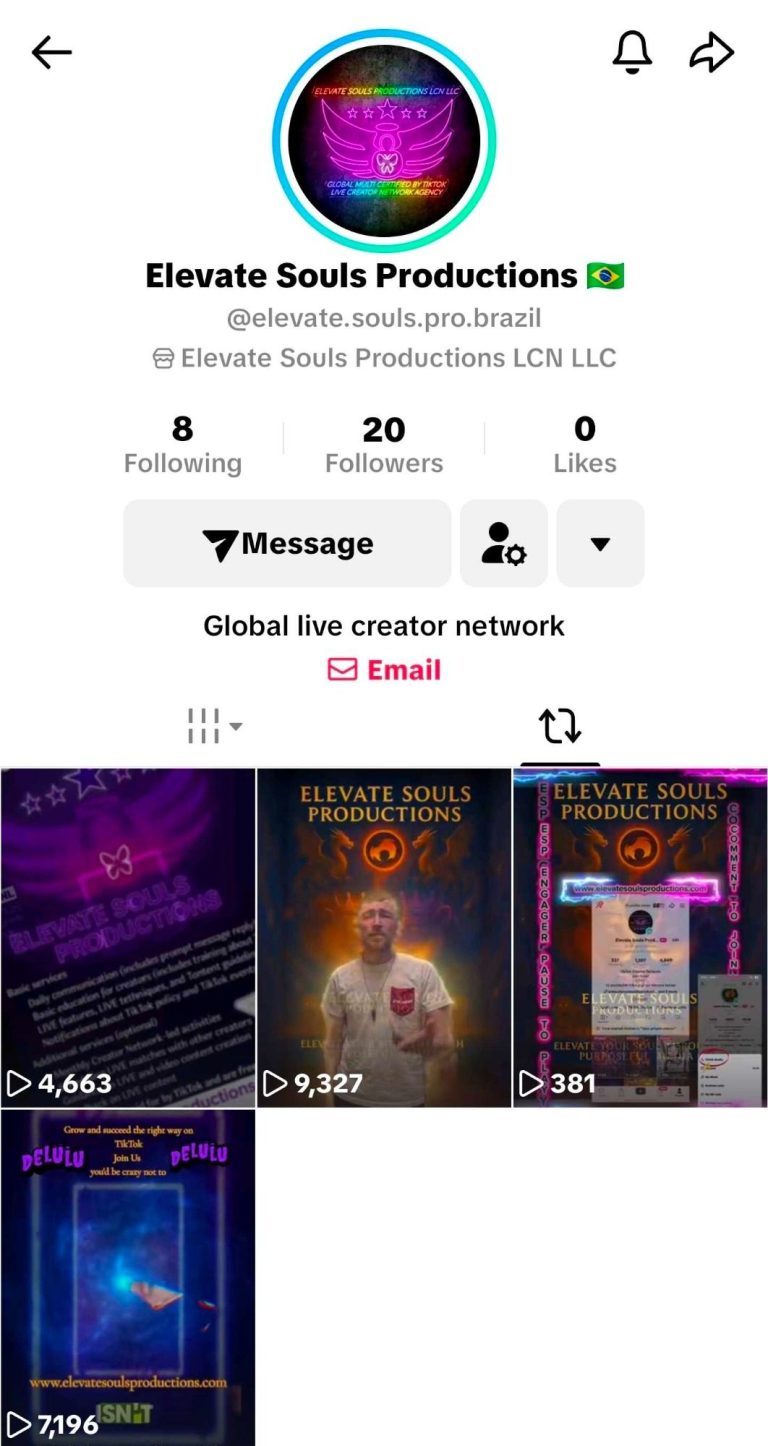Open Elevate Souls Productions LCN LLC business link
Screen dimensions: 768x1446
click(384, 358)
